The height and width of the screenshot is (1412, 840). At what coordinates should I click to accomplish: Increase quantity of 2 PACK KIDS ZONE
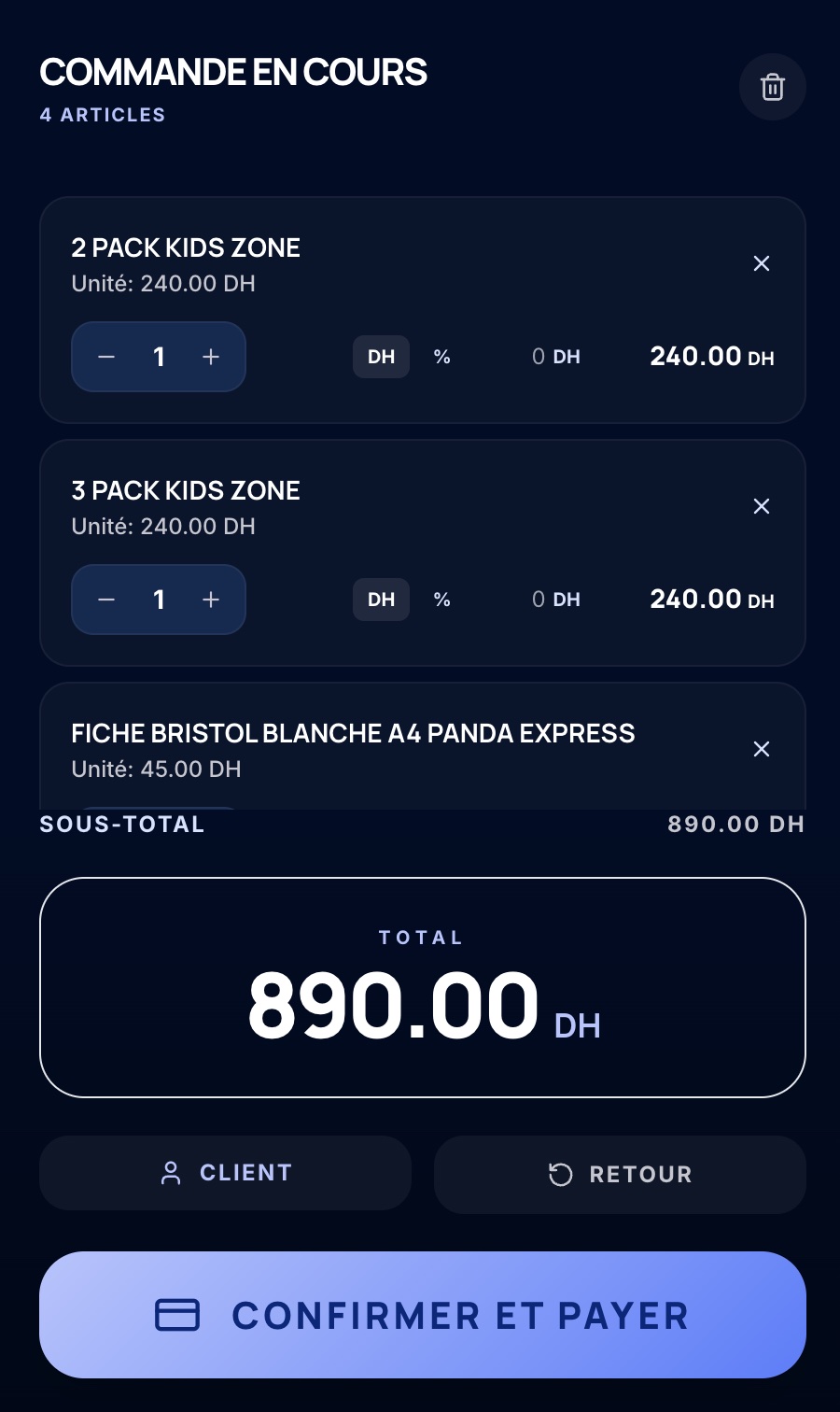211,357
